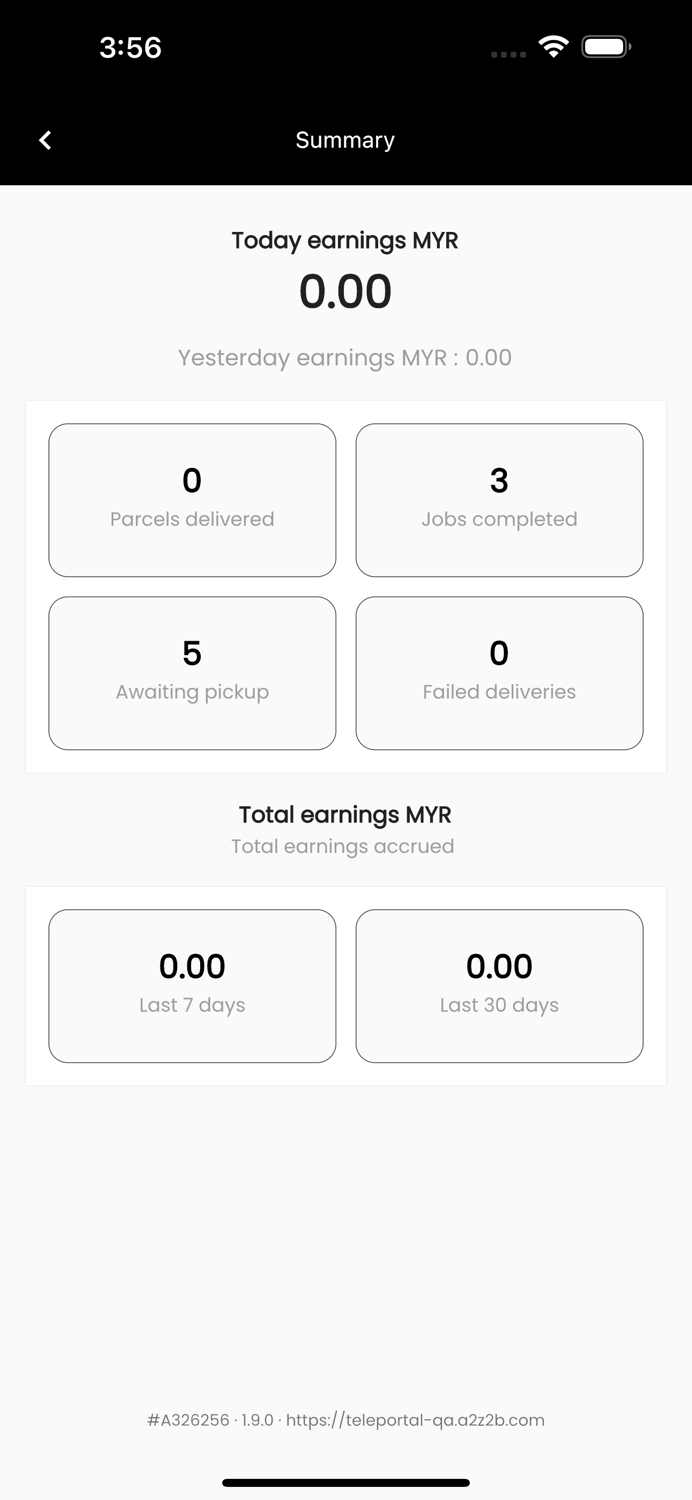Open the Parcels delivered card

click(192, 500)
